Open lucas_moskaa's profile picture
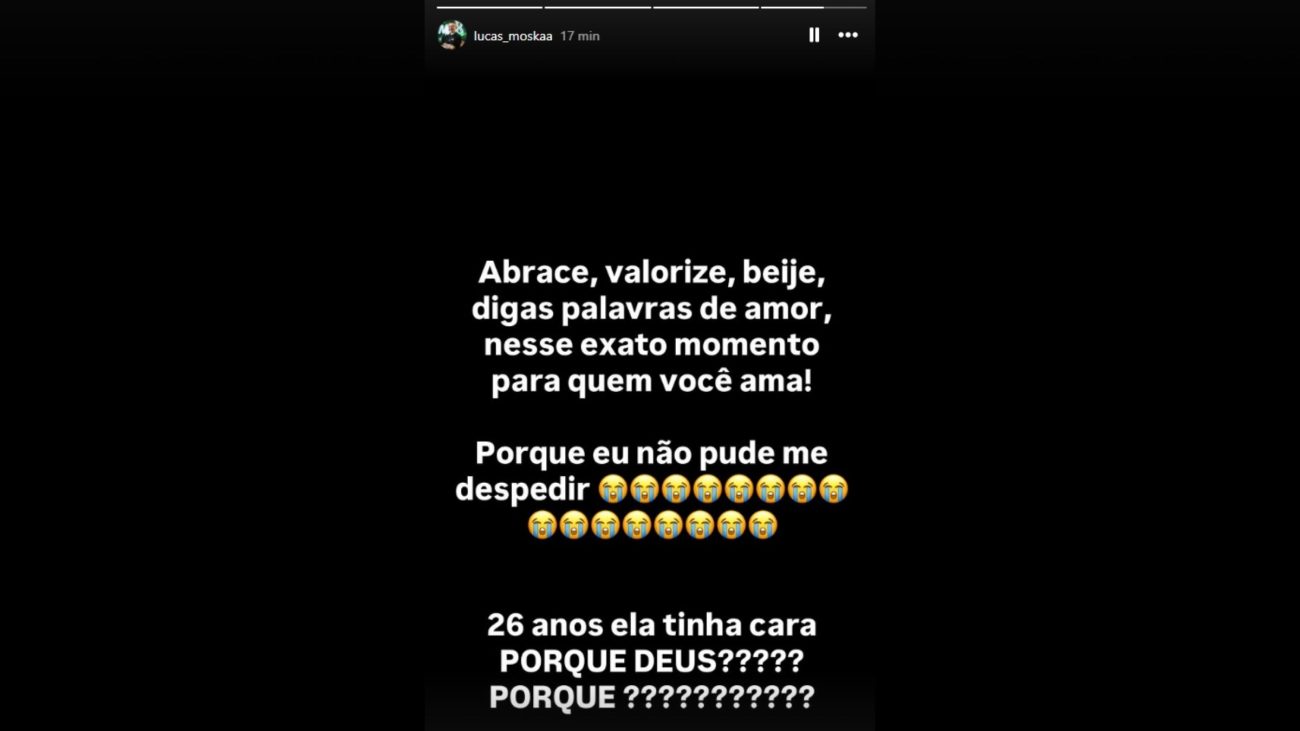 click(x=451, y=35)
